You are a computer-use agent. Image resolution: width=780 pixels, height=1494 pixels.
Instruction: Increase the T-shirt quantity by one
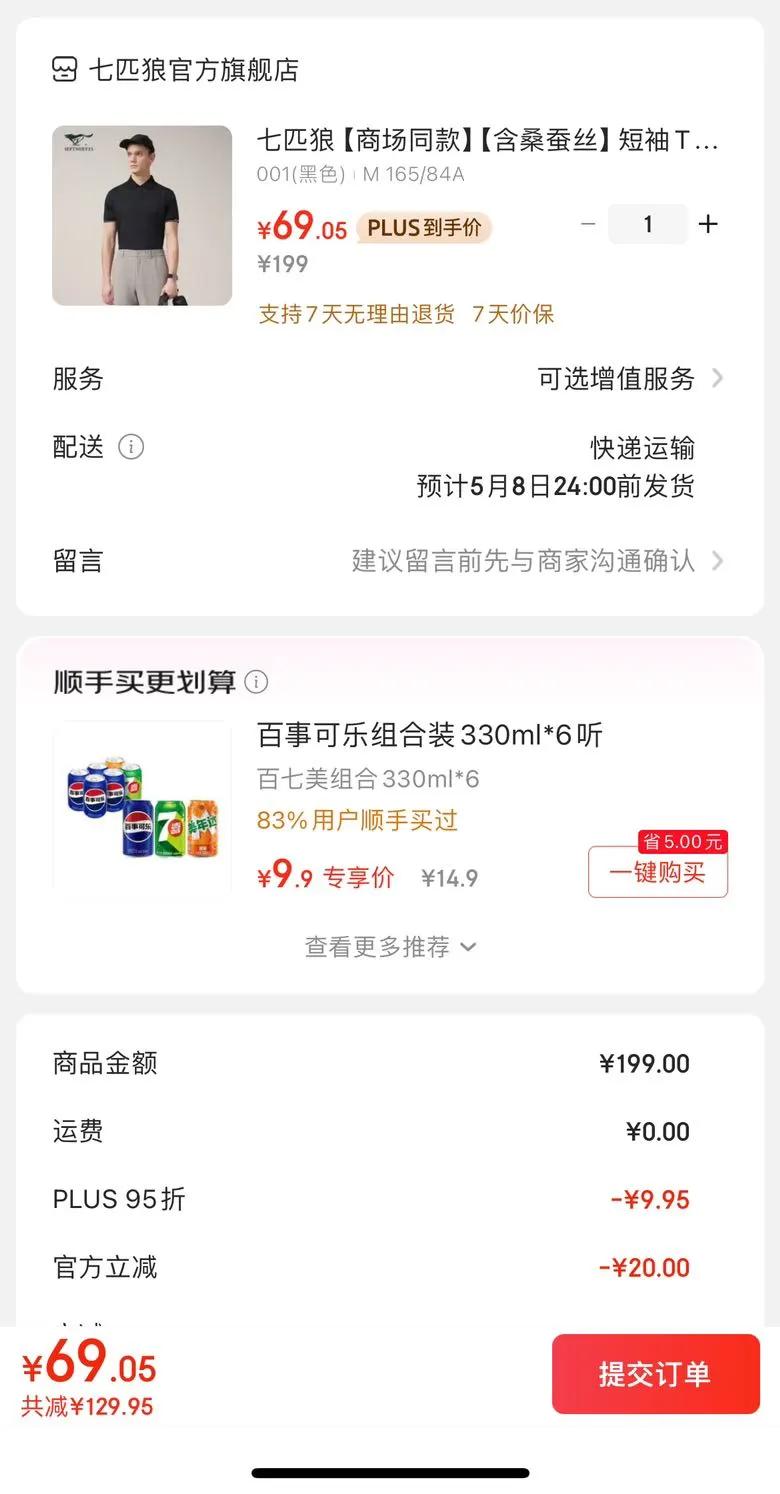coord(708,224)
